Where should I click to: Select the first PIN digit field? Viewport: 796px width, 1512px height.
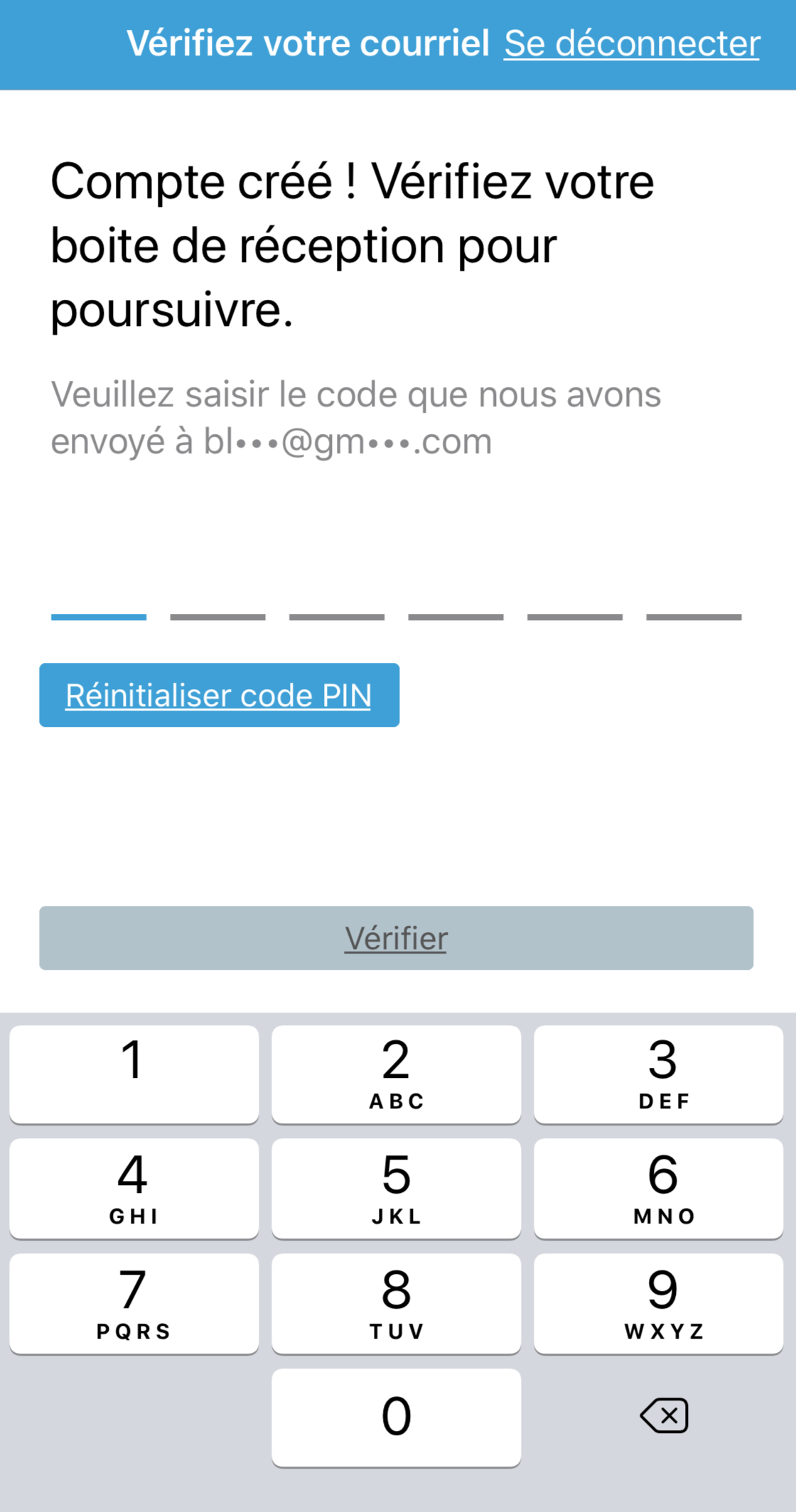[x=98, y=617]
